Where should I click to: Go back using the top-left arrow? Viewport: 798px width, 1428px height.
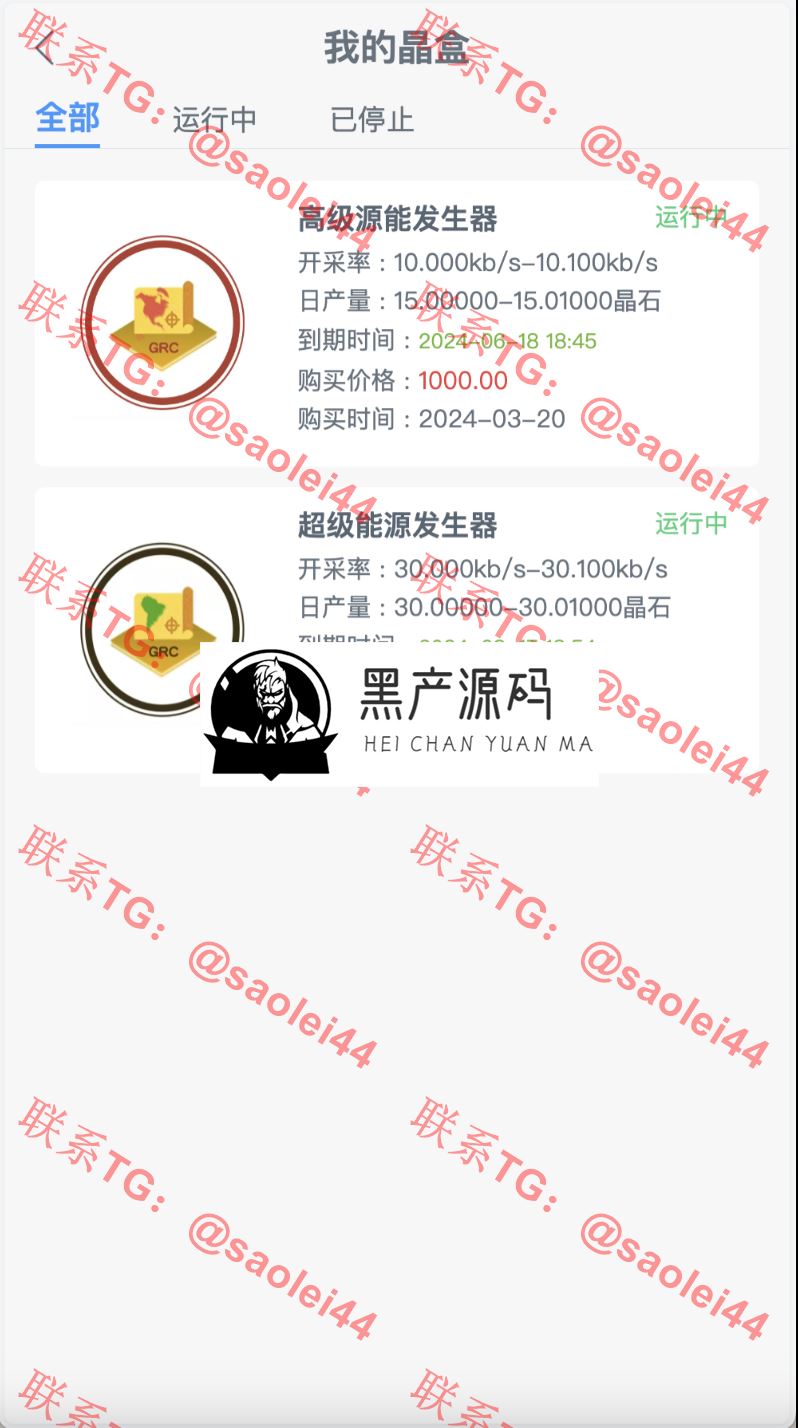[43, 47]
